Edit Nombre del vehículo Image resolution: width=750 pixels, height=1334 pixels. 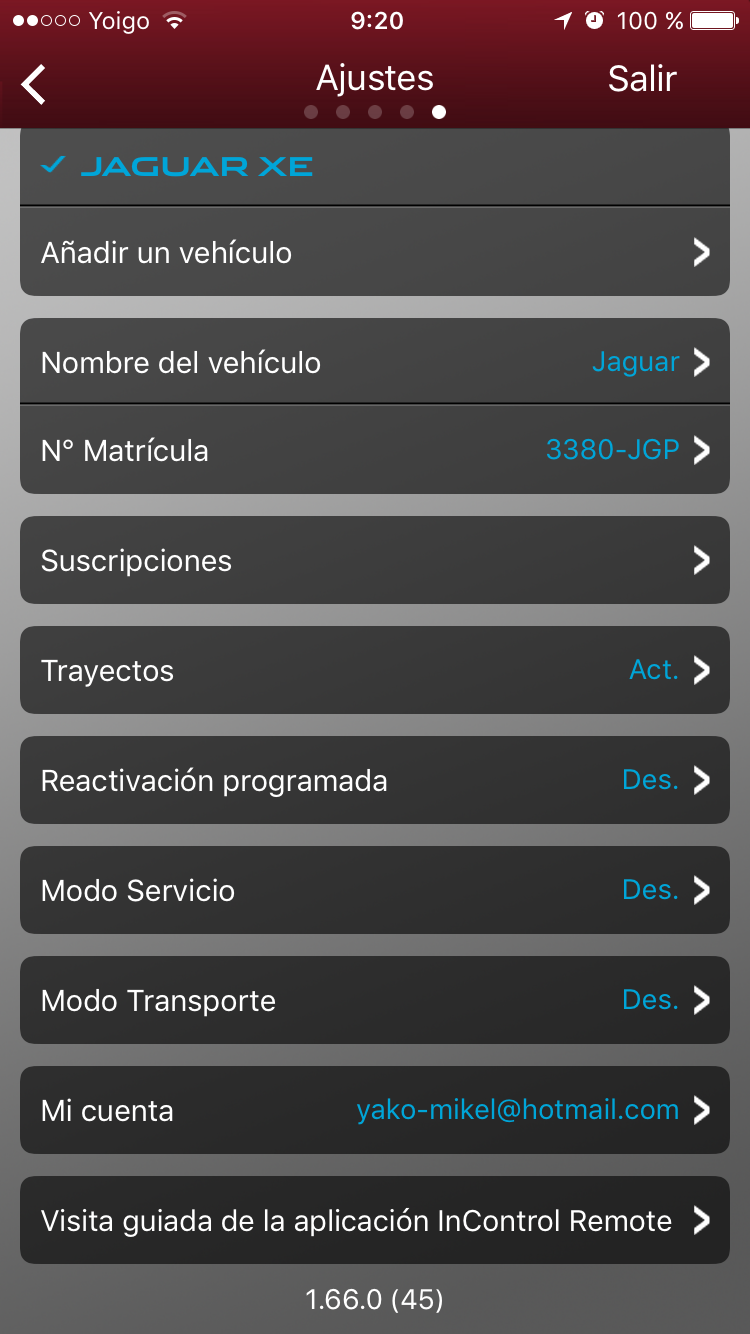[x=374, y=362]
